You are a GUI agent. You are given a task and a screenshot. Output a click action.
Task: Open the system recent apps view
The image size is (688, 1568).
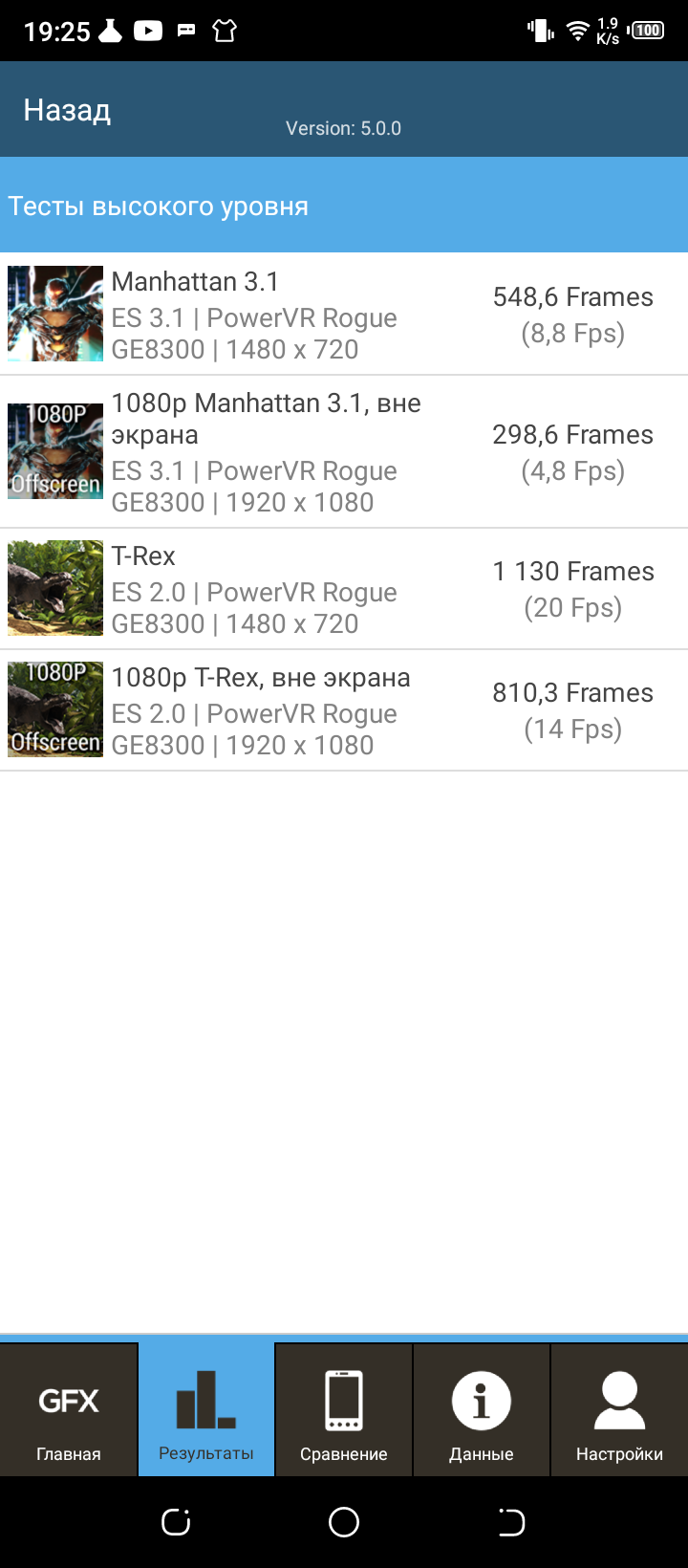click(176, 1522)
